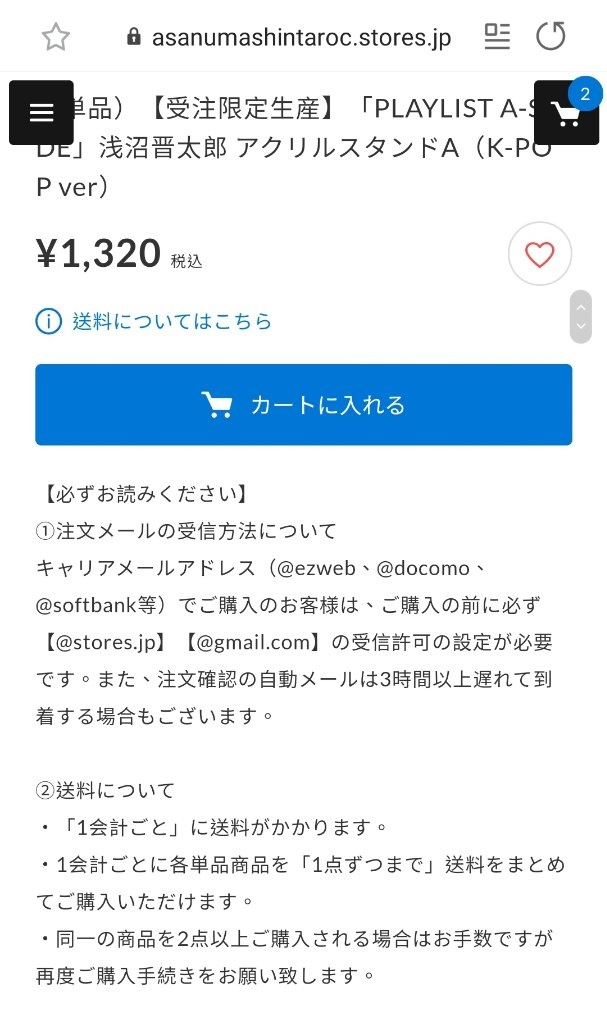Tap the カートに入れる button
The image size is (607, 1024).
click(x=304, y=405)
